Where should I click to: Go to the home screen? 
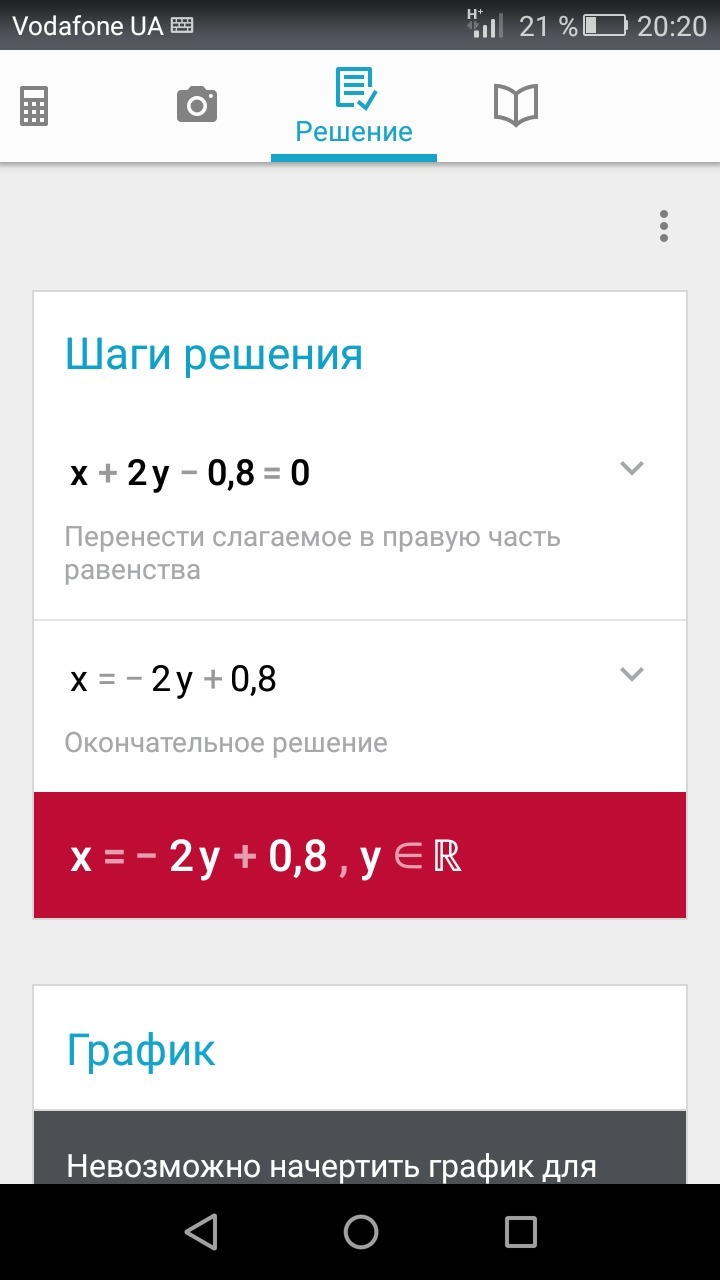click(361, 1232)
